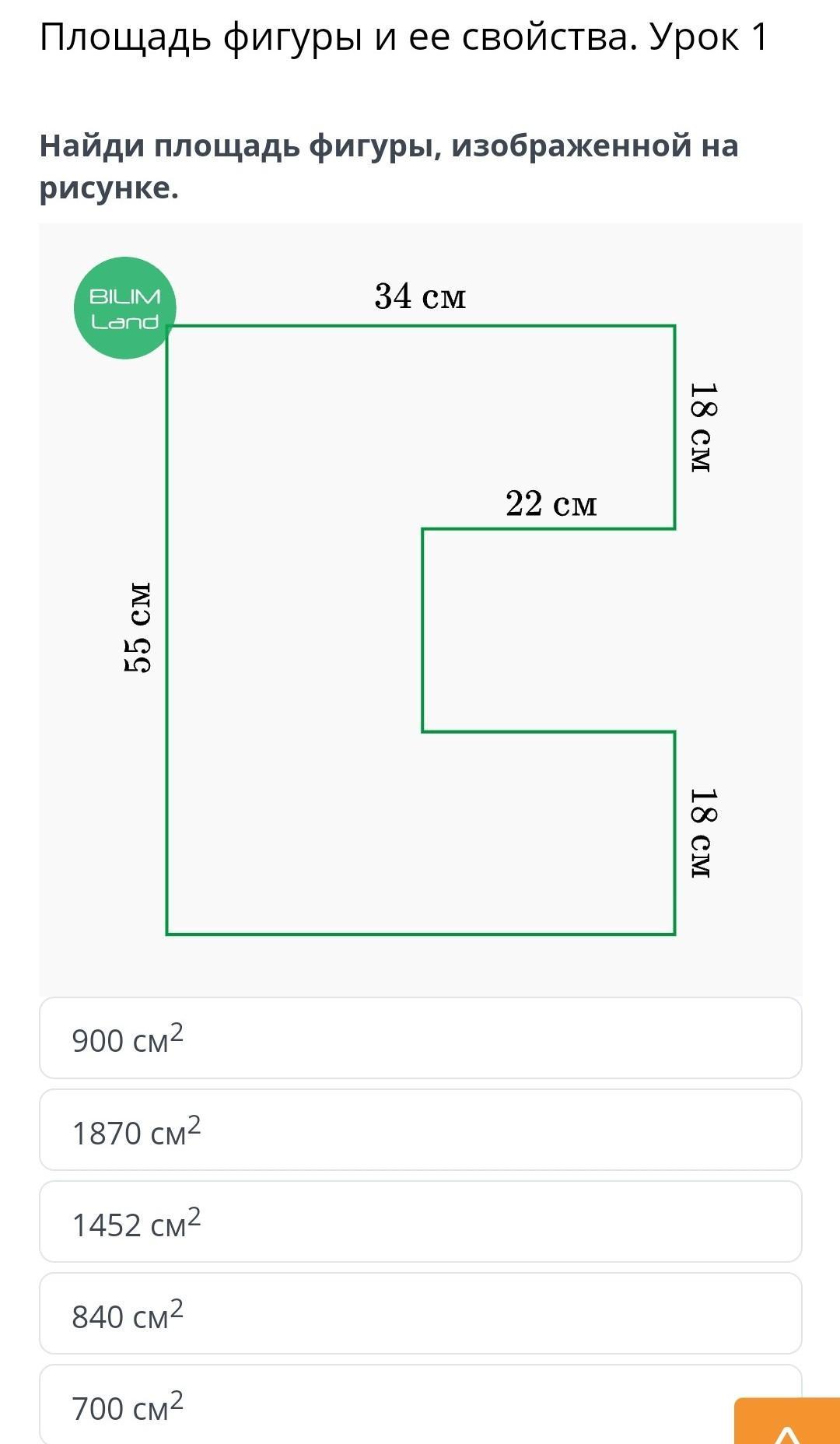Tap the orange scroll-to-top arrow button
The width and height of the screenshot is (840, 1444).
point(787,1421)
